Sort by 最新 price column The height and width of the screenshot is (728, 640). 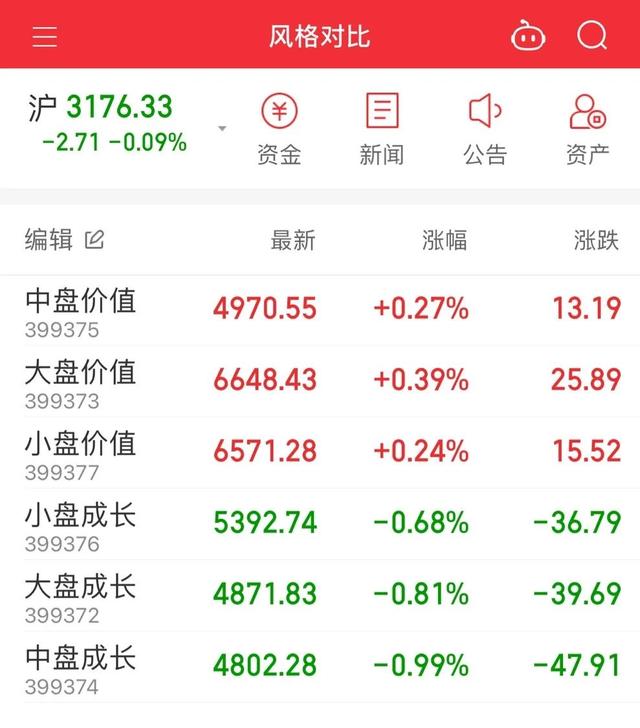(x=293, y=240)
